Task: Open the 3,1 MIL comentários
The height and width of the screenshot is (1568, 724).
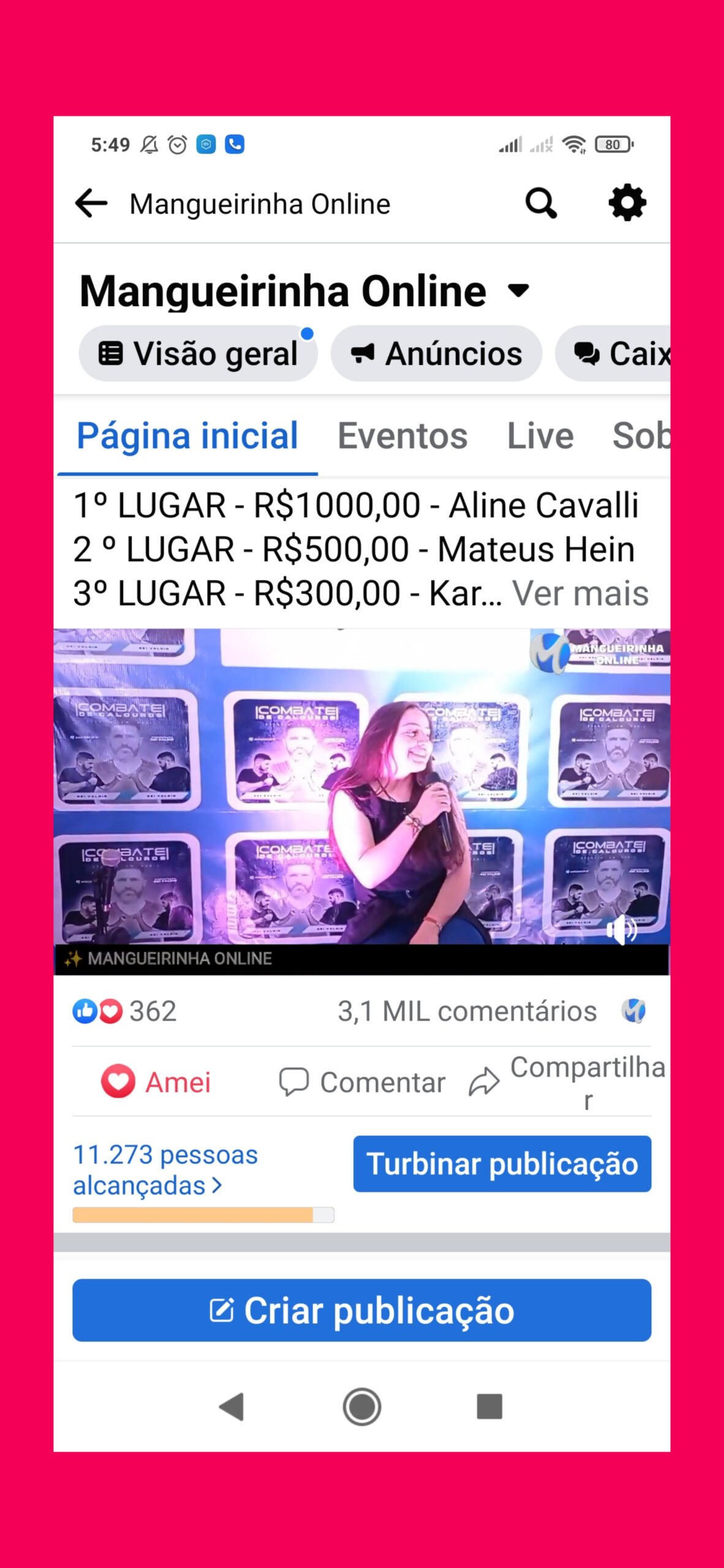Action: 467,1011
